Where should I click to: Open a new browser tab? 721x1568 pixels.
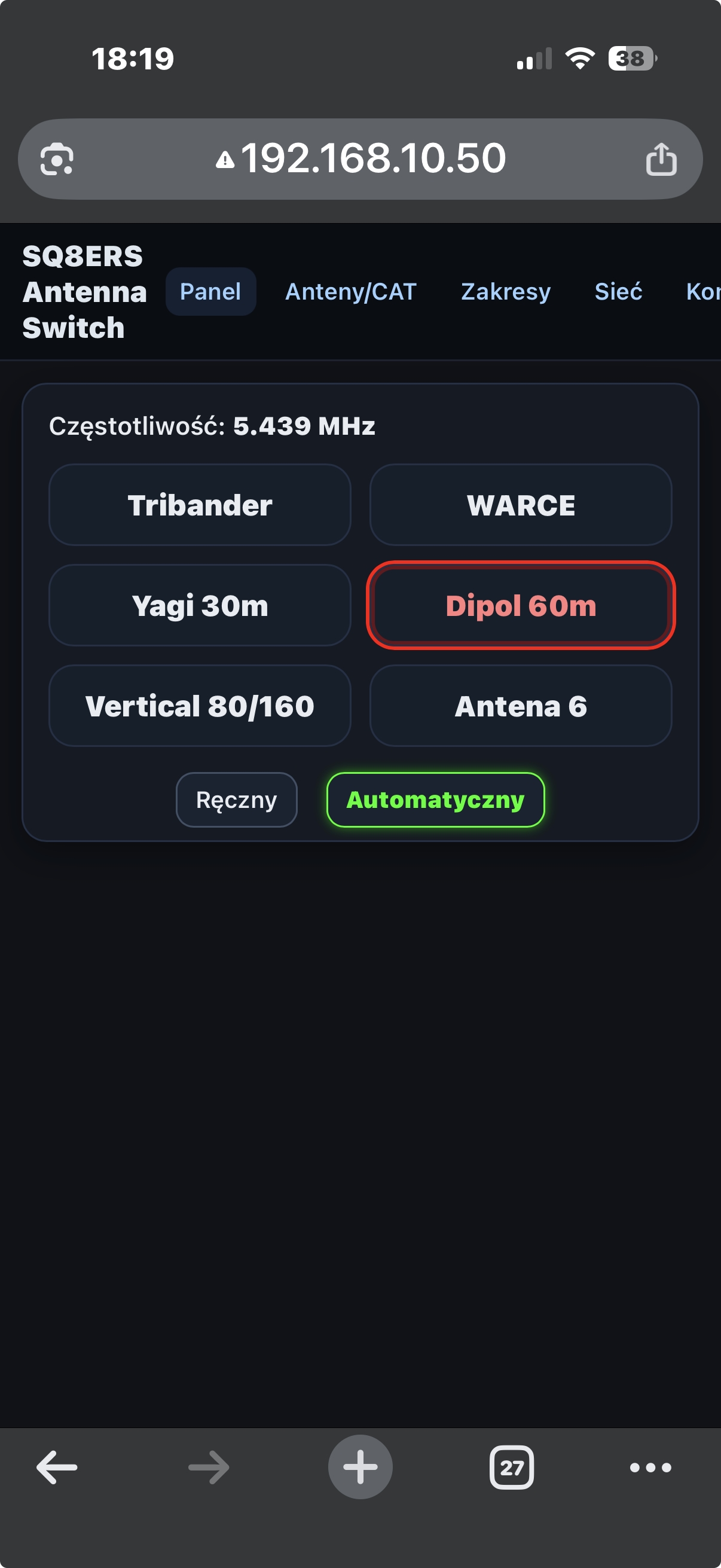[x=360, y=1467]
